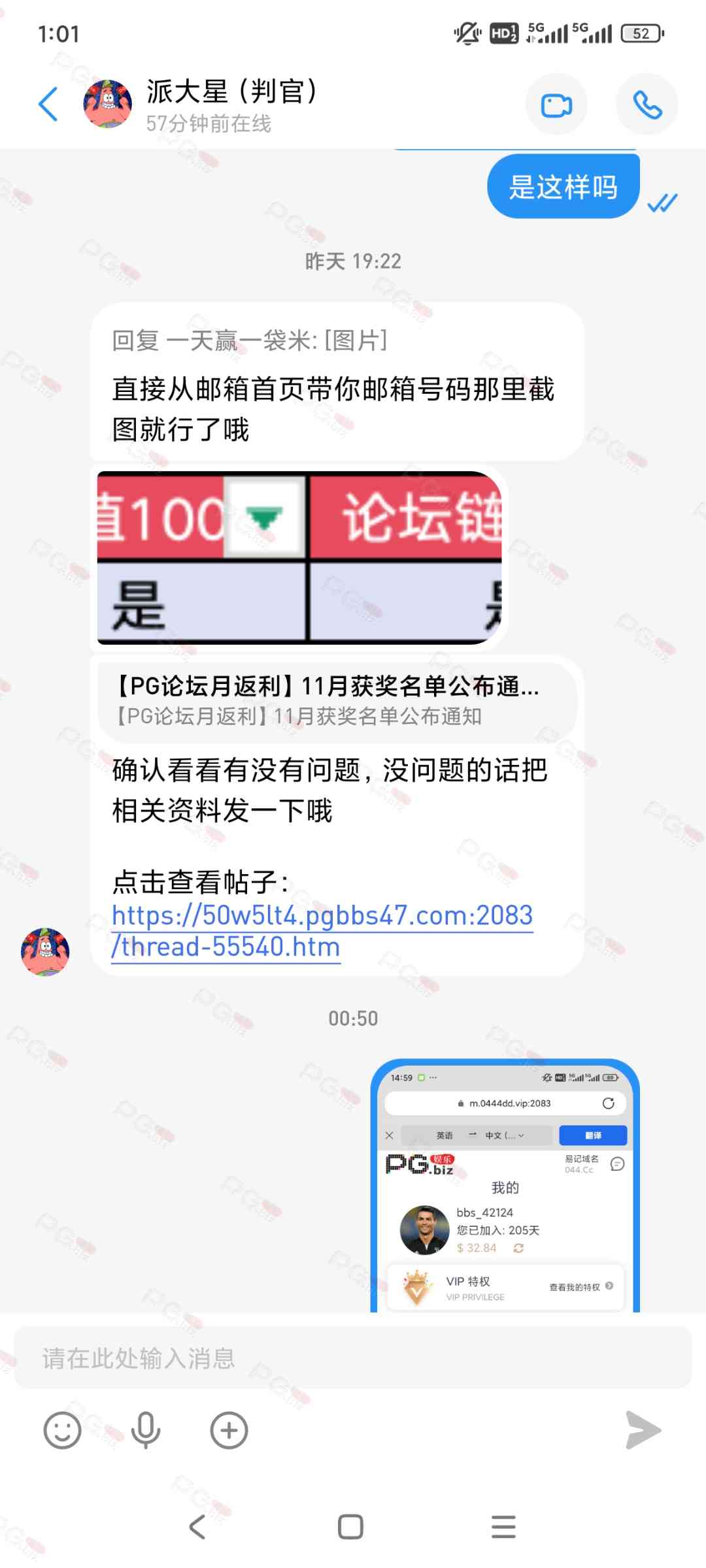This screenshot has width=706, height=1568.
Task: Focus the message input field
Action: pyautogui.click(x=353, y=1358)
